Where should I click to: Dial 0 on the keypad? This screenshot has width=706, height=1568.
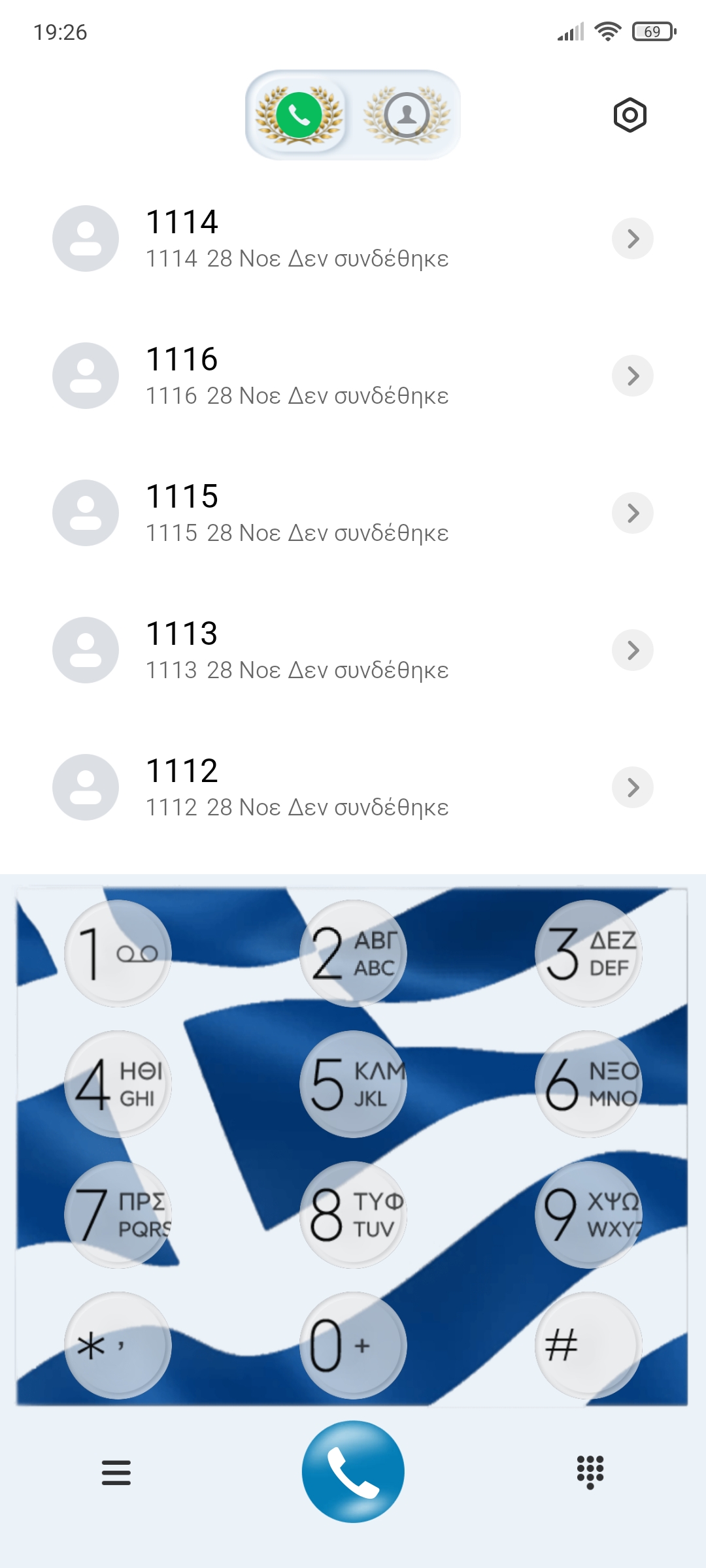tap(353, 1346)
